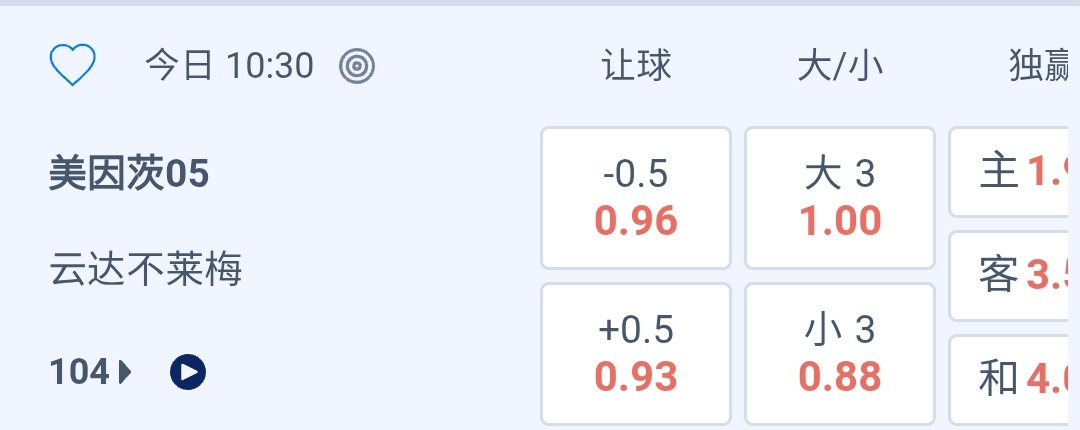Bet on away win (客) odds
Image resolution: width=1080 pixels, height=430 pixels.
(x=1014, y=276)
